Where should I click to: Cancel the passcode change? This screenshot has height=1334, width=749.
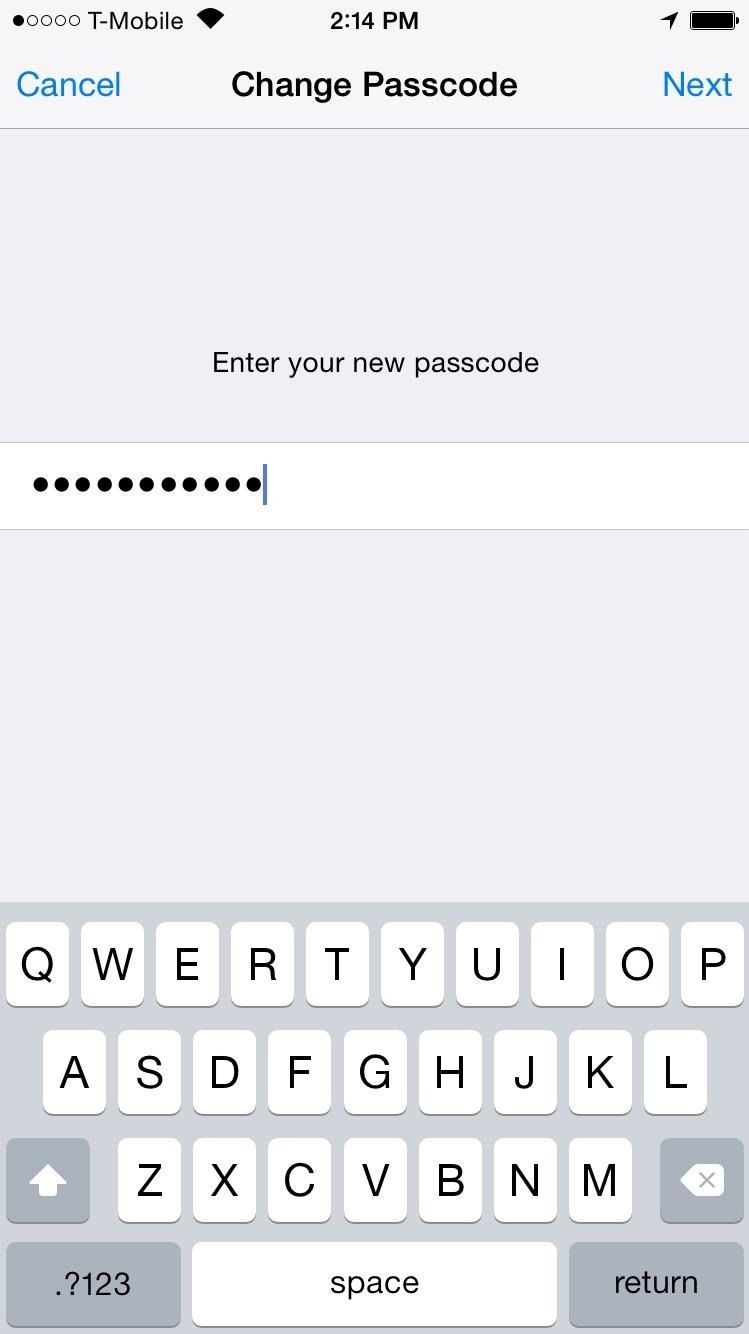click(x=68, y=85)
